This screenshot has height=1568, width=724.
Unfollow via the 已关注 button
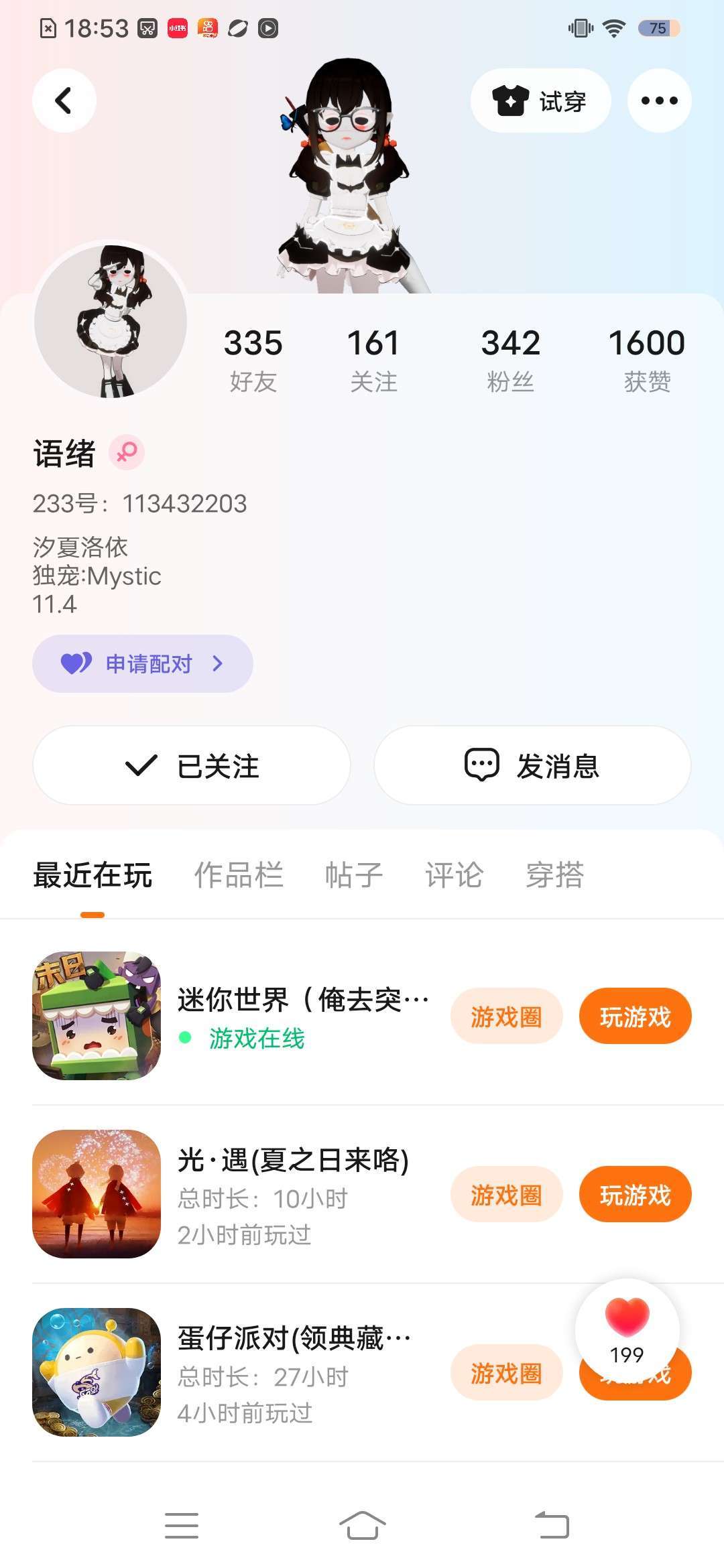click(x=192, y=765)
